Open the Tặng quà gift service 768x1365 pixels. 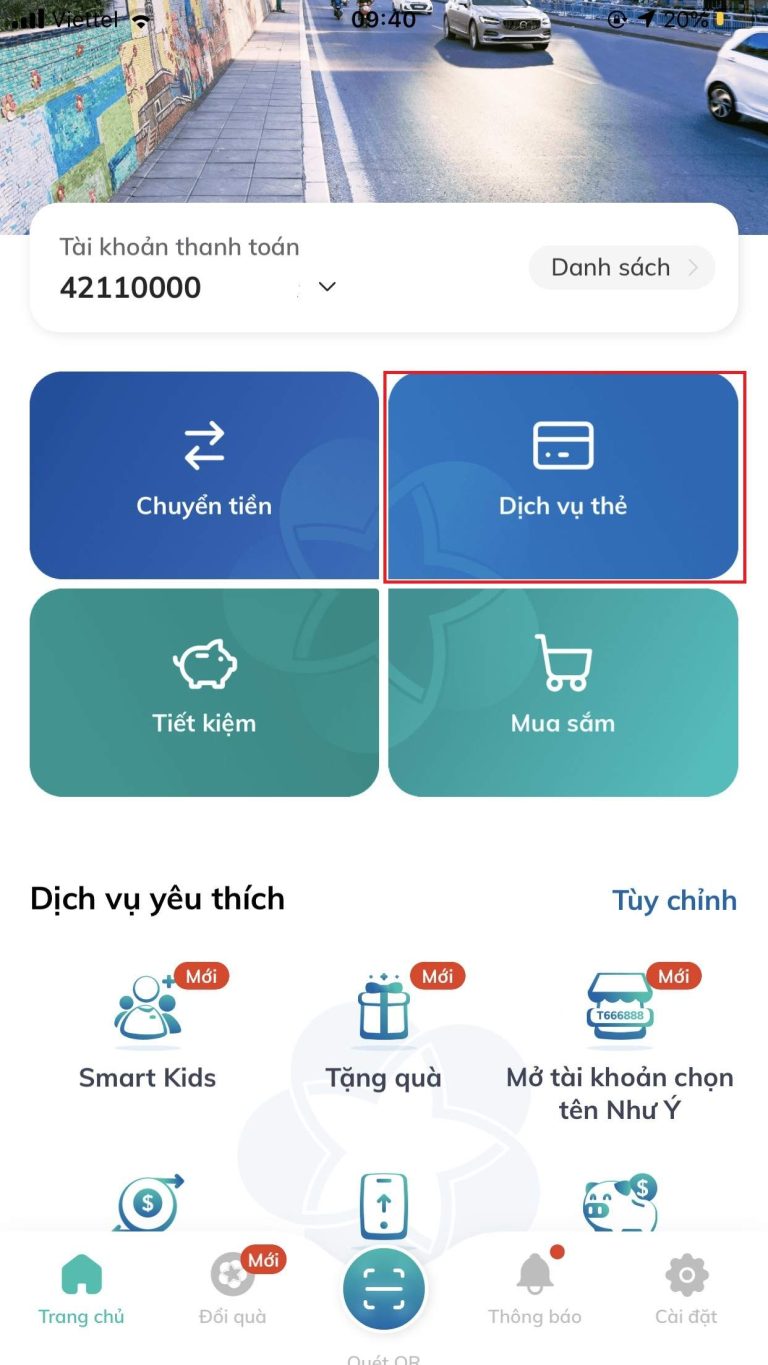coord(383,1030)
